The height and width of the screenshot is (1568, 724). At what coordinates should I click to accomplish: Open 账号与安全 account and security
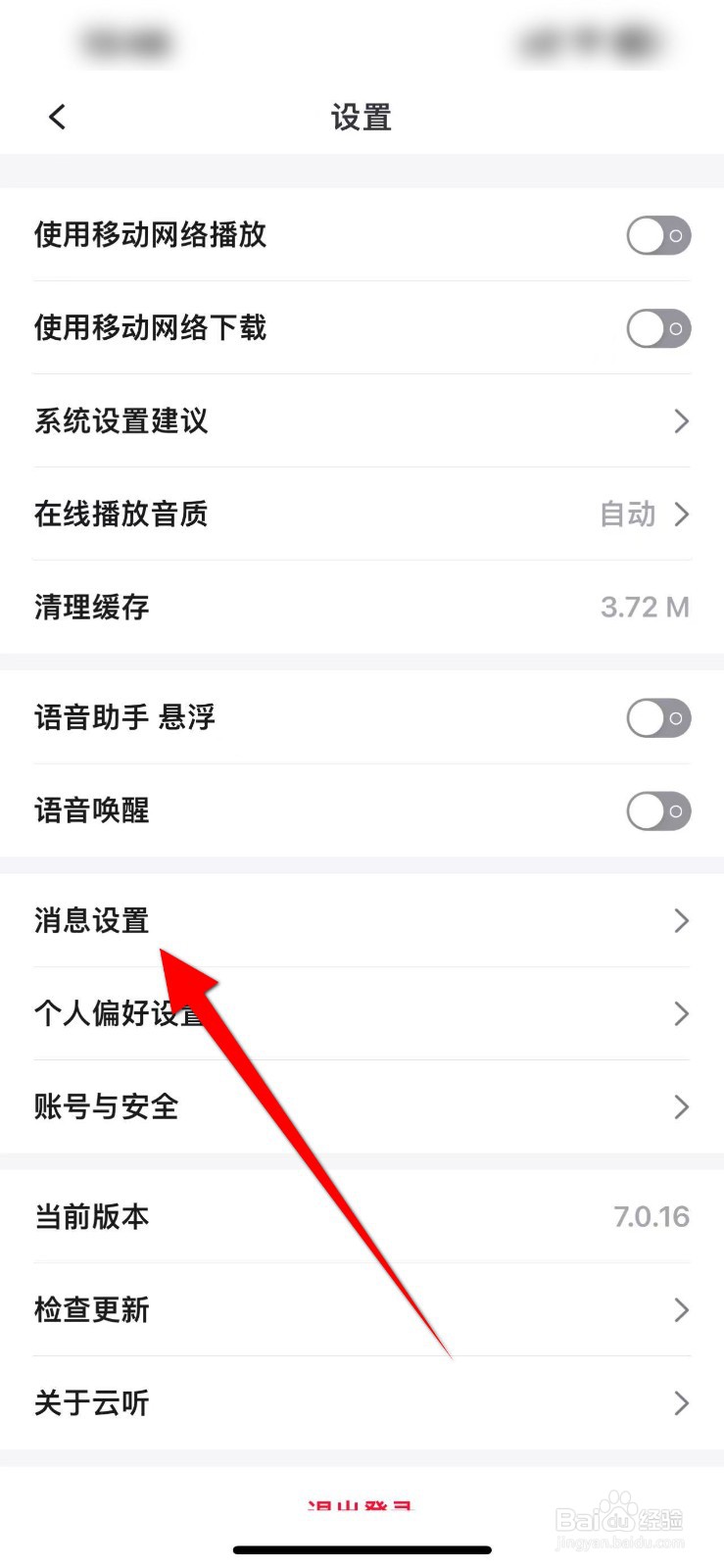[362, 1107]
